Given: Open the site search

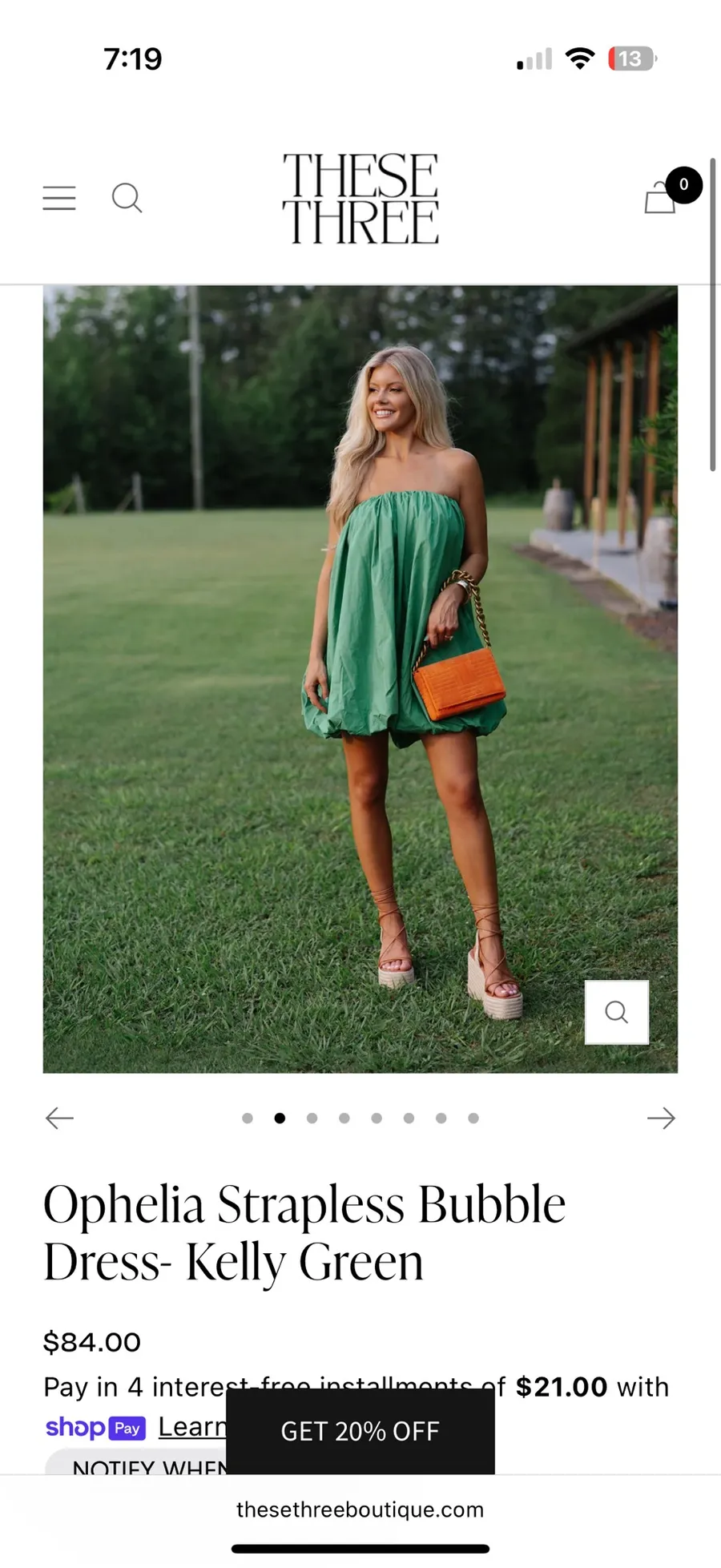Looking at the screenshot, I should click(x=127, y=198).
